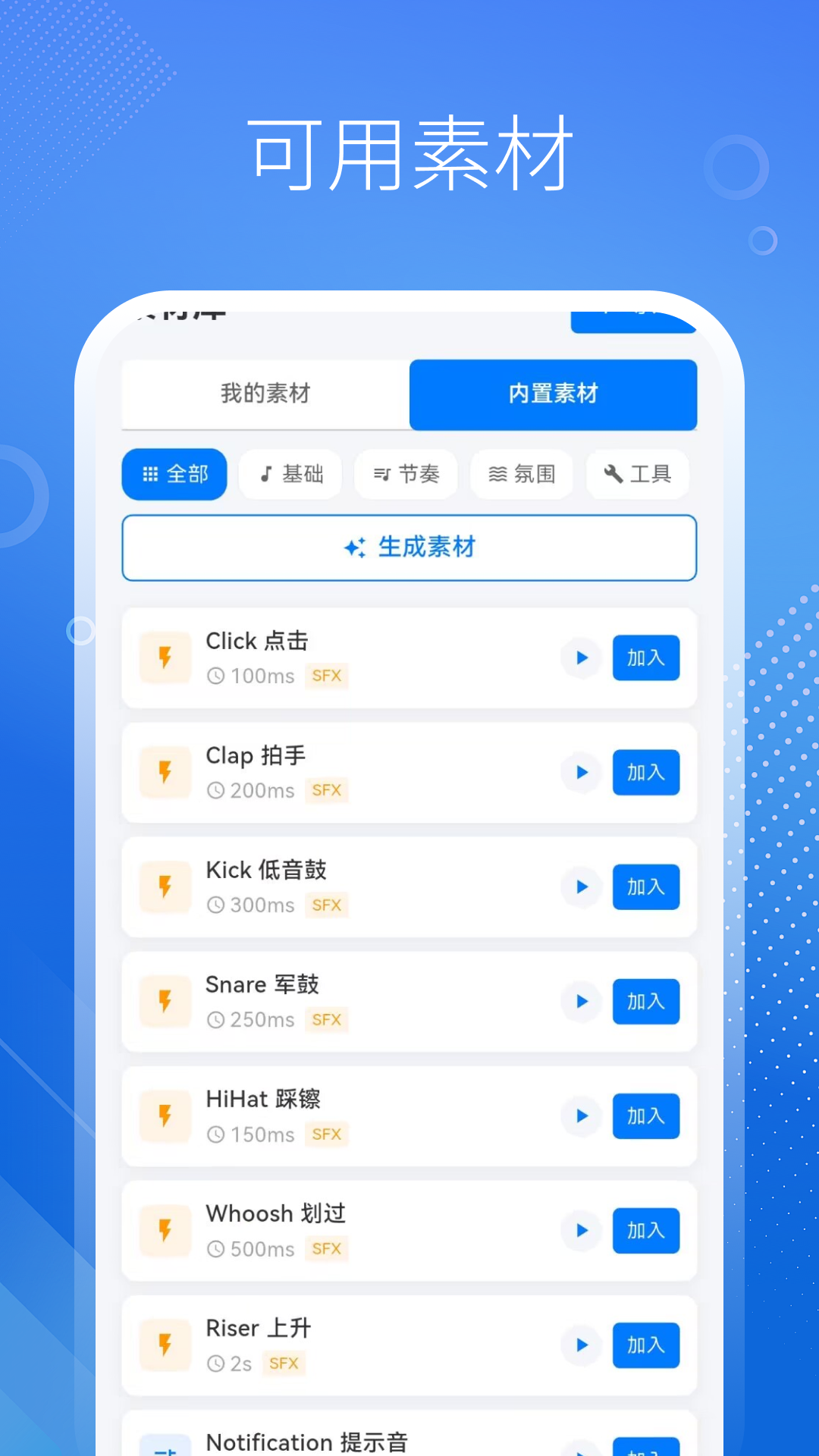Click the 氛围 waves icon
The width and height of the screenshot is (819, 1456).
499,474
